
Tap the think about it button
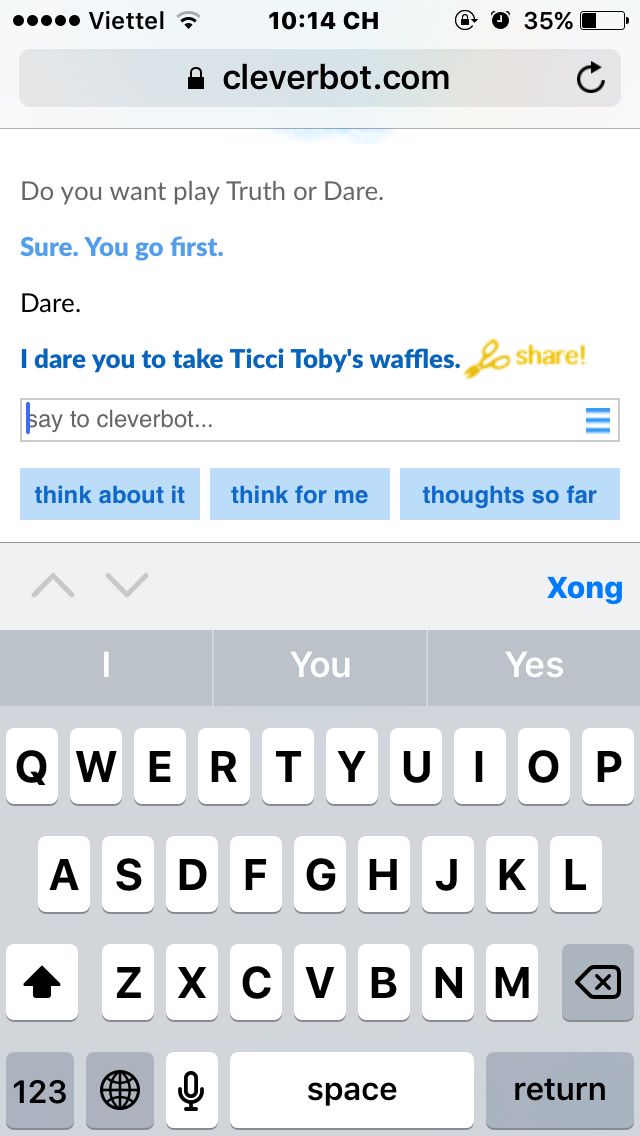click(110, 495)
